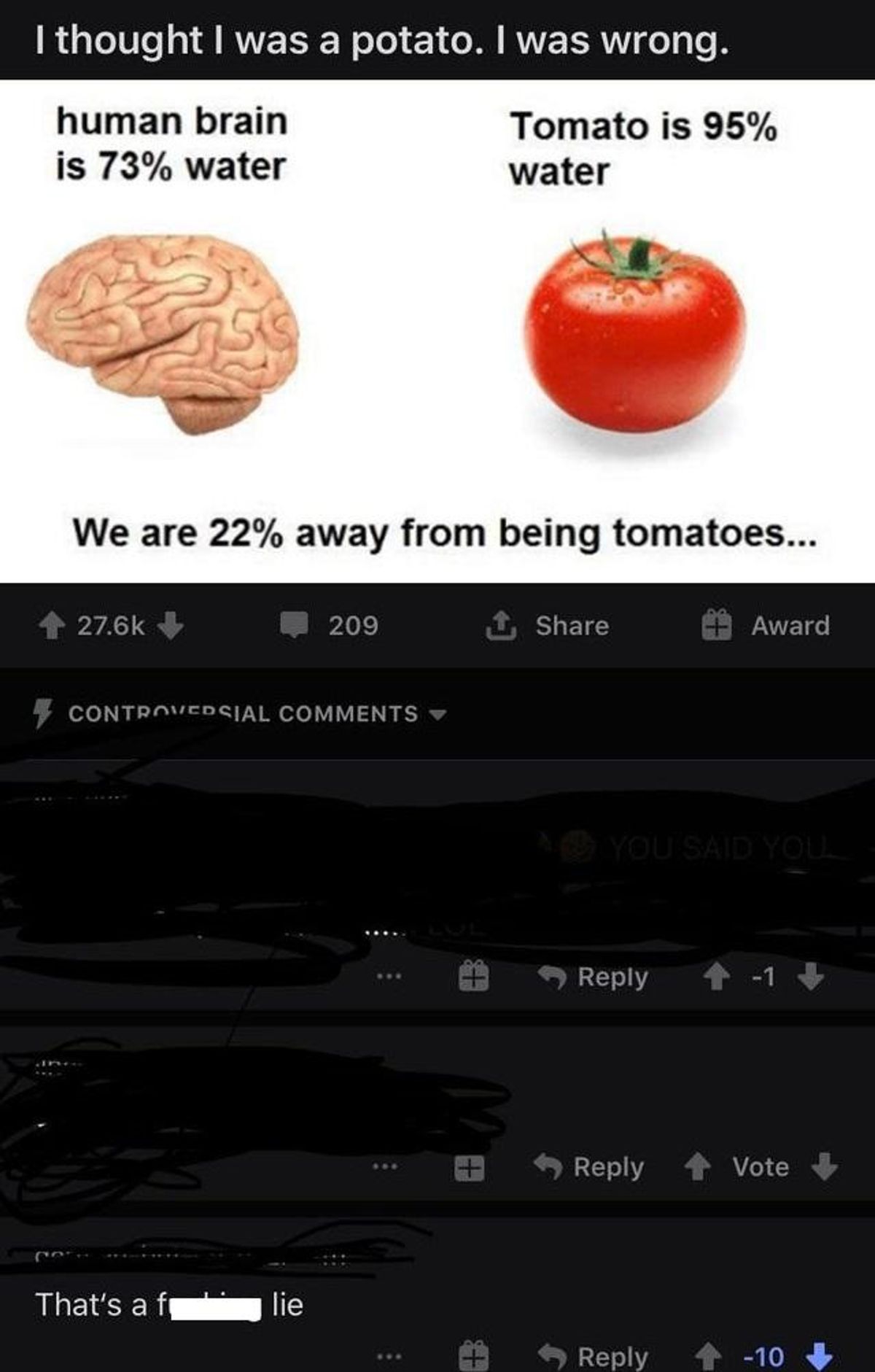Award the comment scored -10
The image size is (875, 1372).
click(x=472, y=1356)
